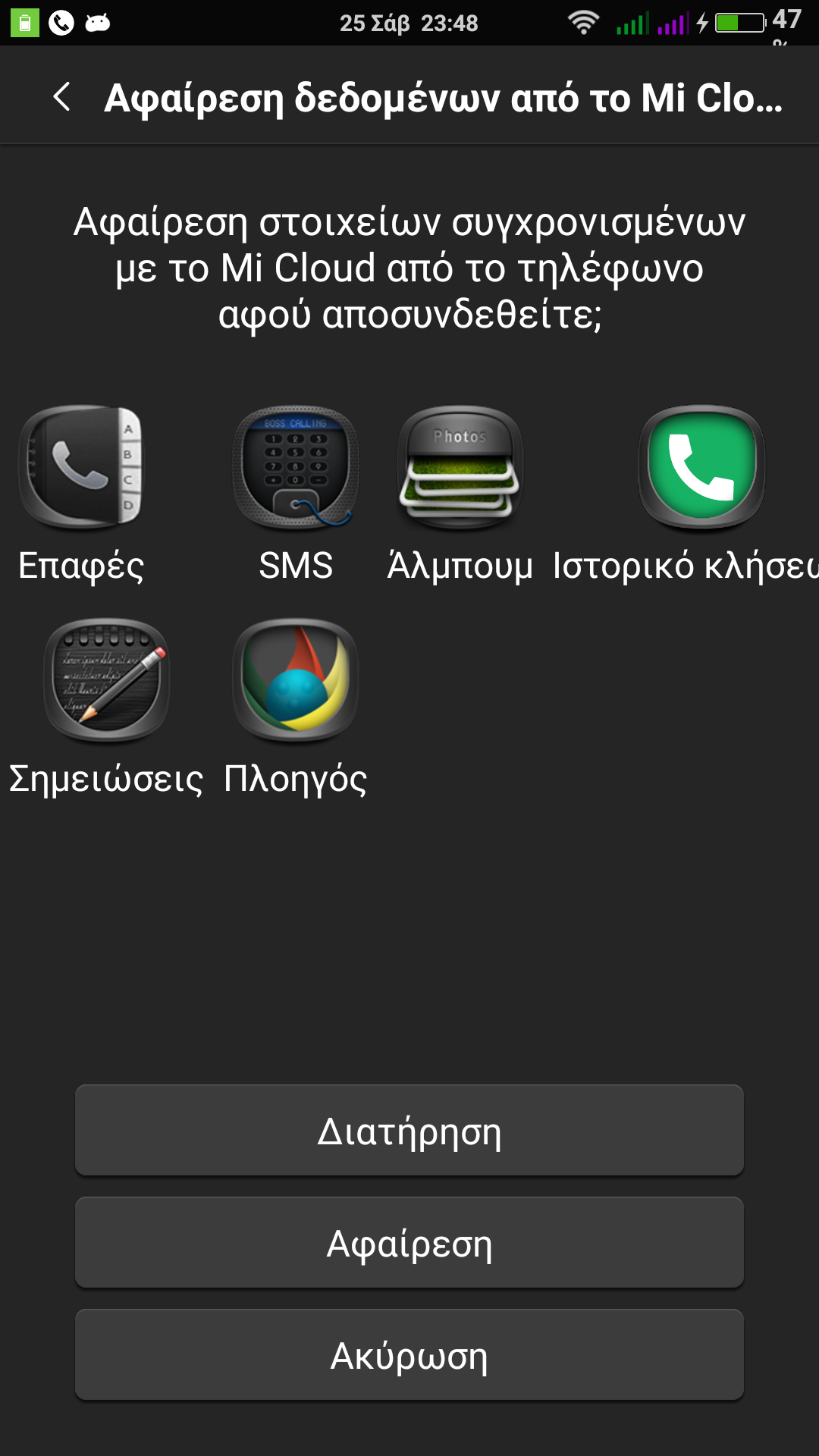The height and width of the screenshot is (1456, 819).
Task: Tap the Αφαίρεση button
Action: 409,1243
